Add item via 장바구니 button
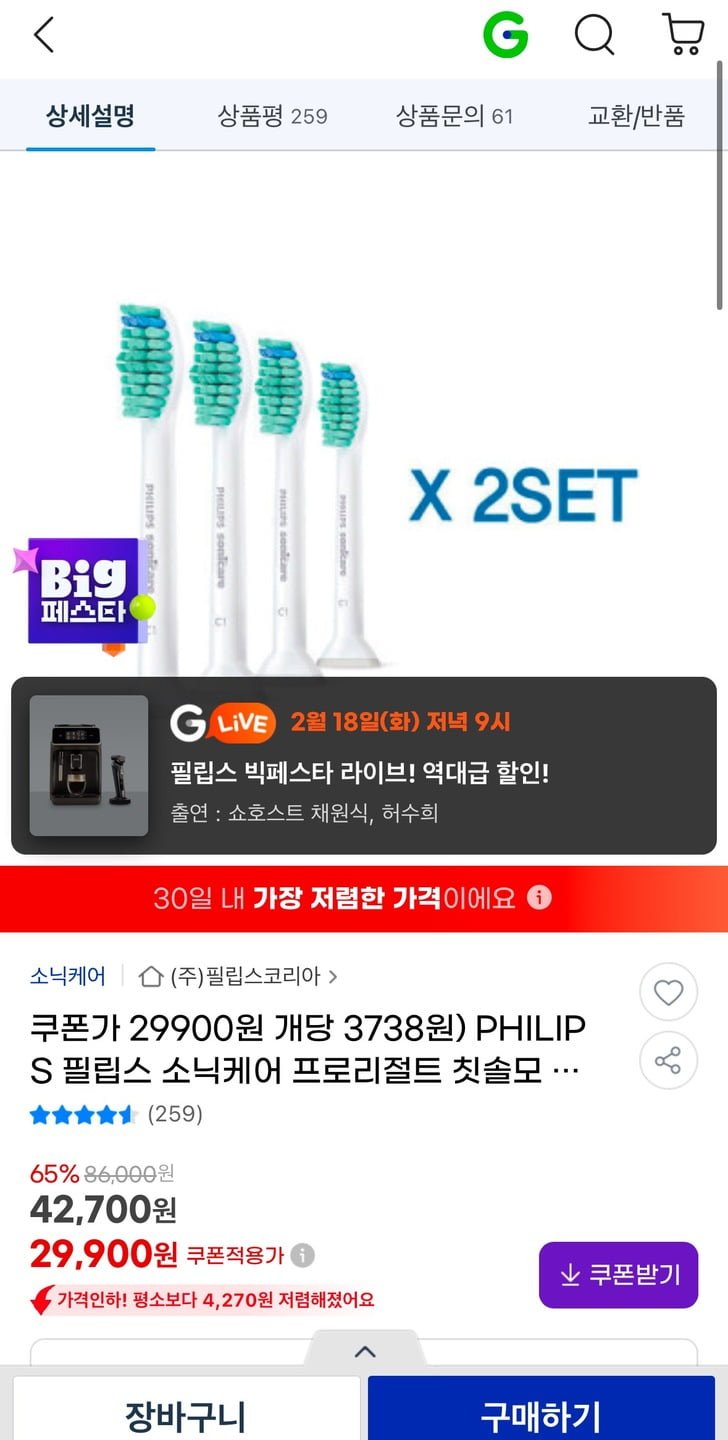 185,1414
